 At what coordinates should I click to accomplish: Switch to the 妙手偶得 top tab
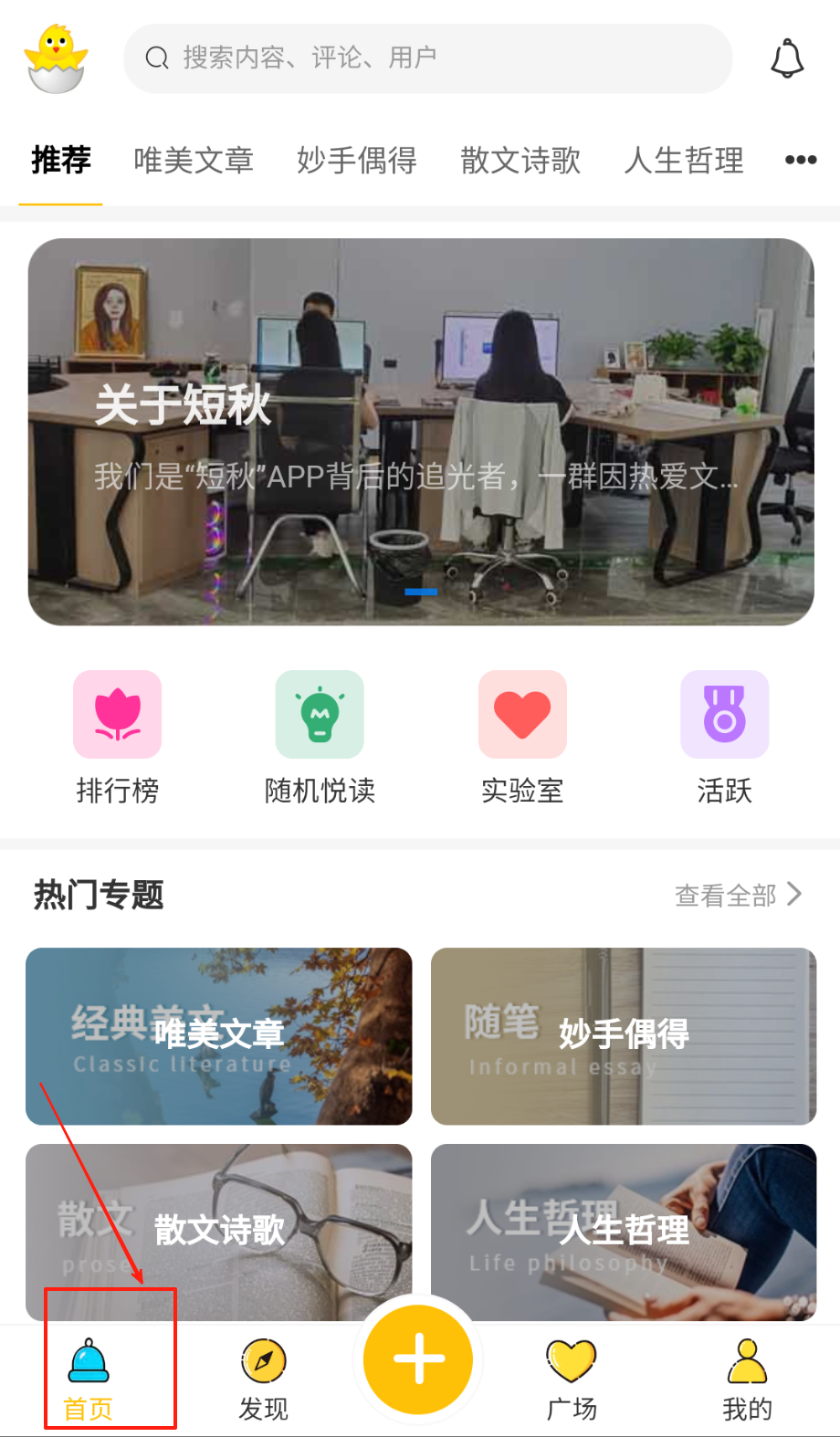click(356, 161)
